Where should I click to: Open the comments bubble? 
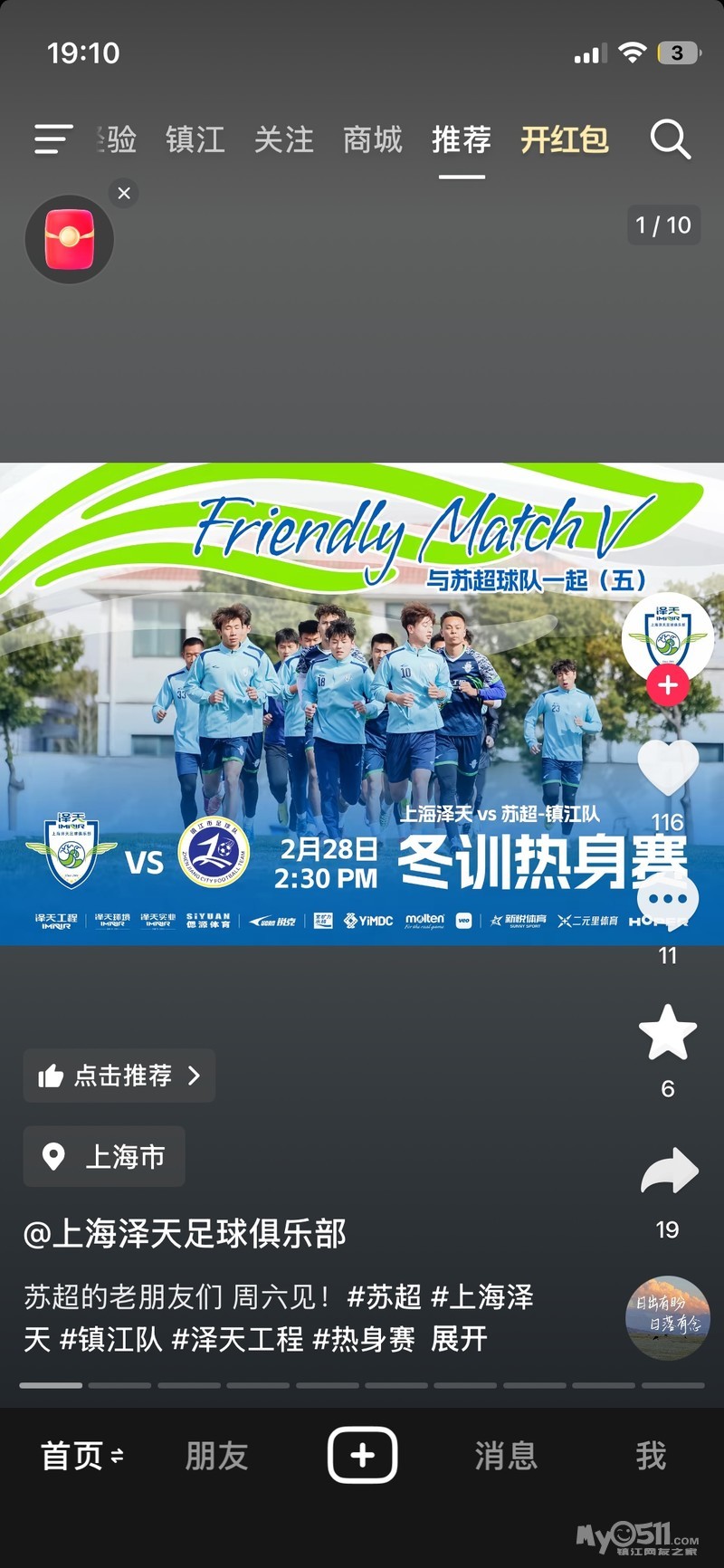pos(668,901)
